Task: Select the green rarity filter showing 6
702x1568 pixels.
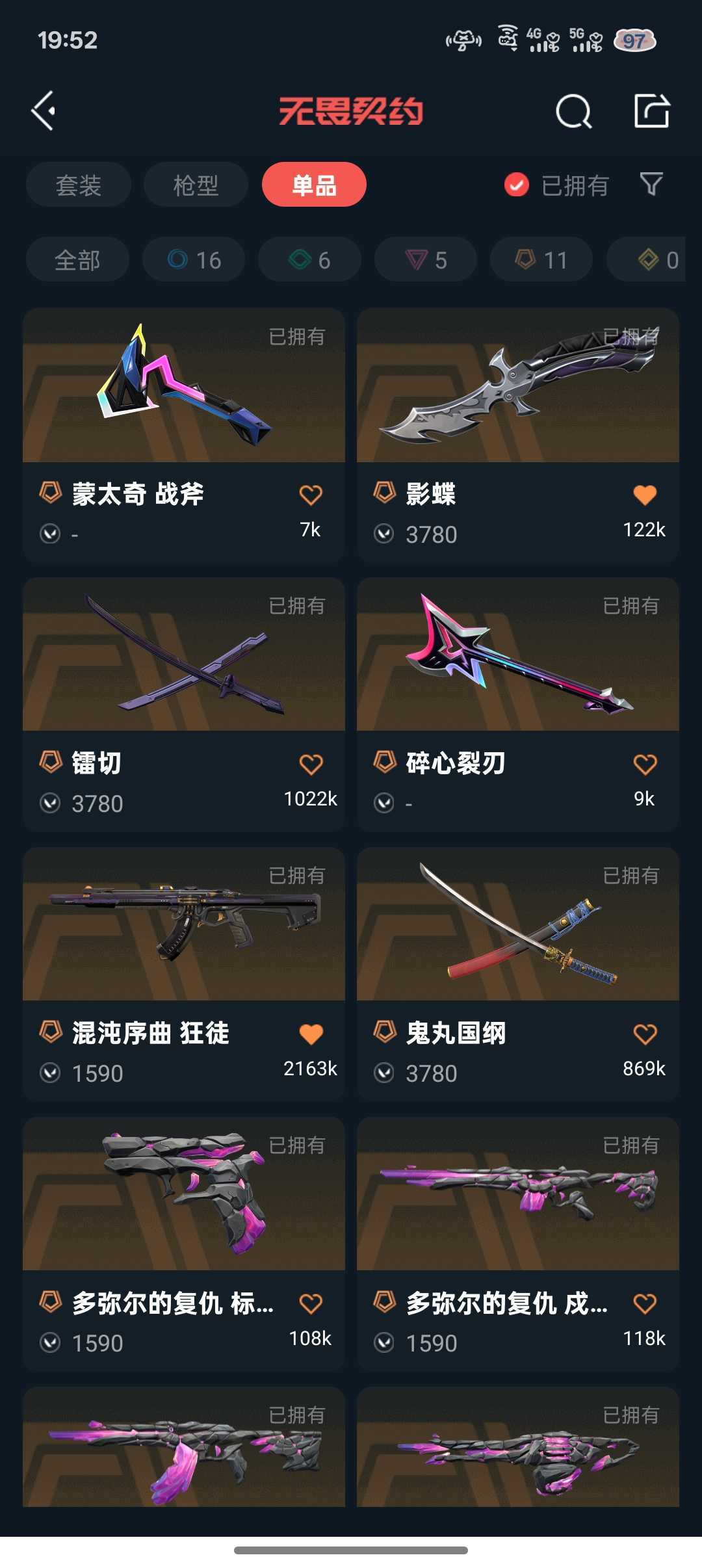Action: (309, 259)
